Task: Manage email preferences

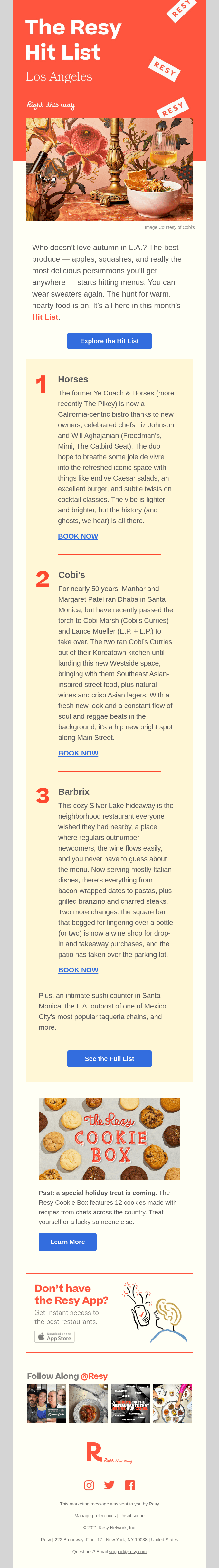Action: pyautogui.click(x=95, y=1516)
